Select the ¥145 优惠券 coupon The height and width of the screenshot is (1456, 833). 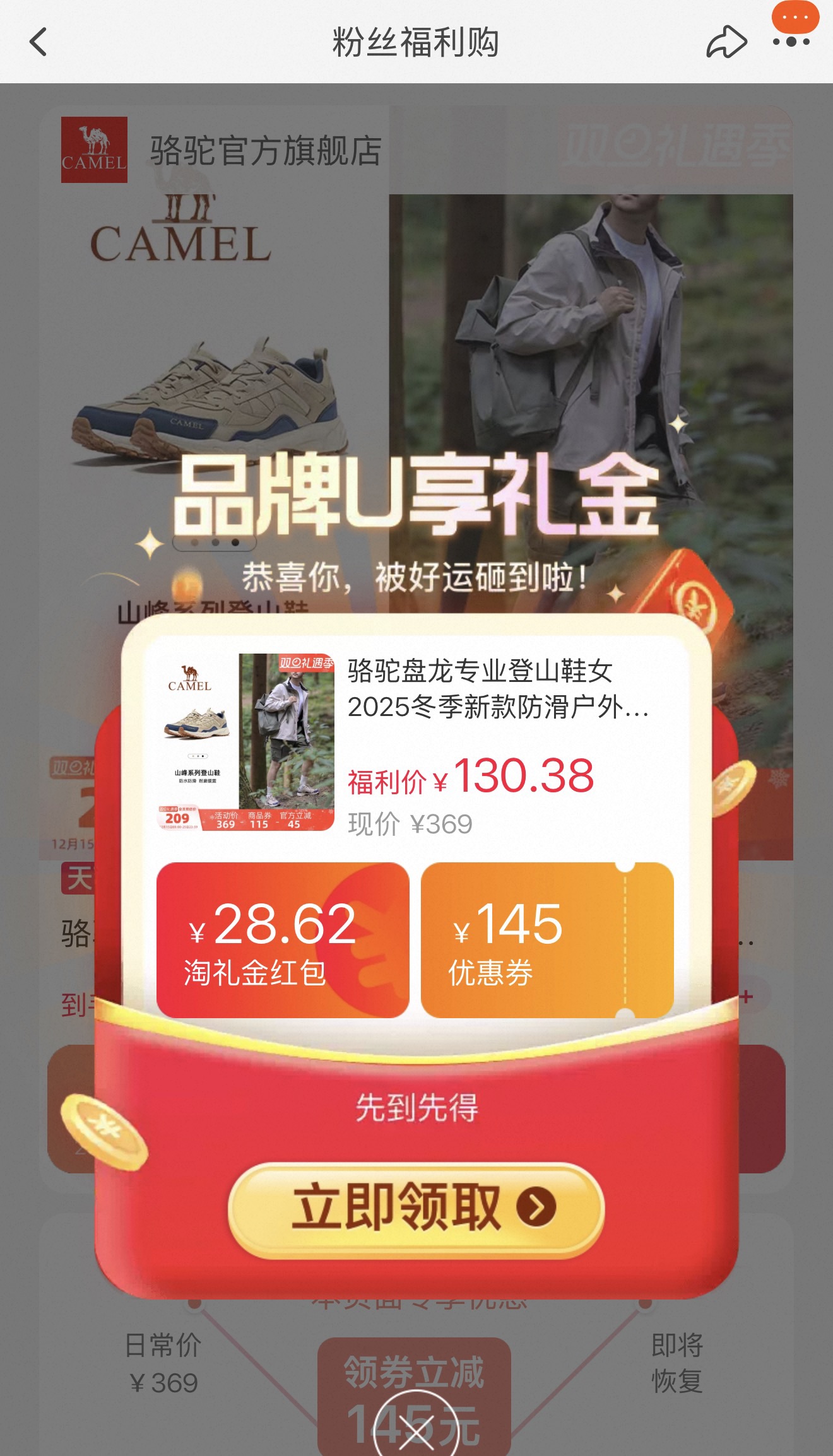[546, 940]
